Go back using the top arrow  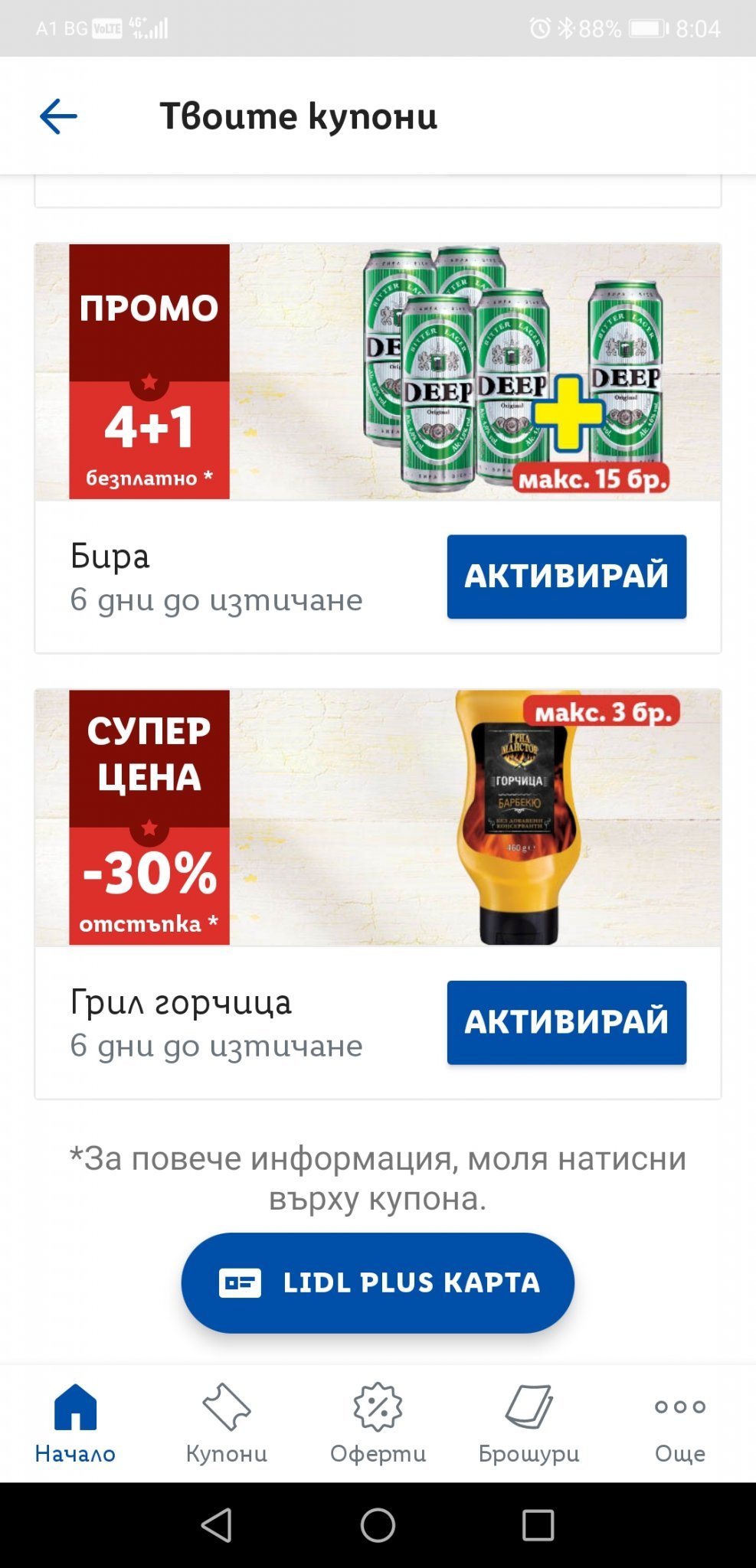coord(59,117)
